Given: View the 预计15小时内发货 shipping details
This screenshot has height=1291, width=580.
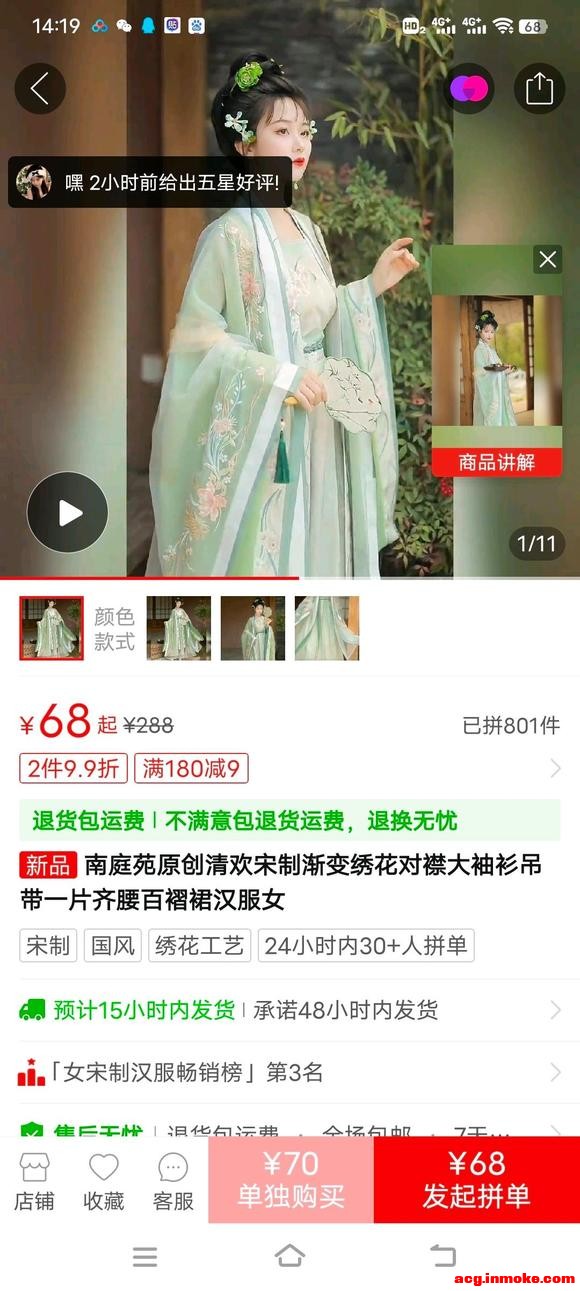Looking at the screenshot, I should [x=290, y=1010].
